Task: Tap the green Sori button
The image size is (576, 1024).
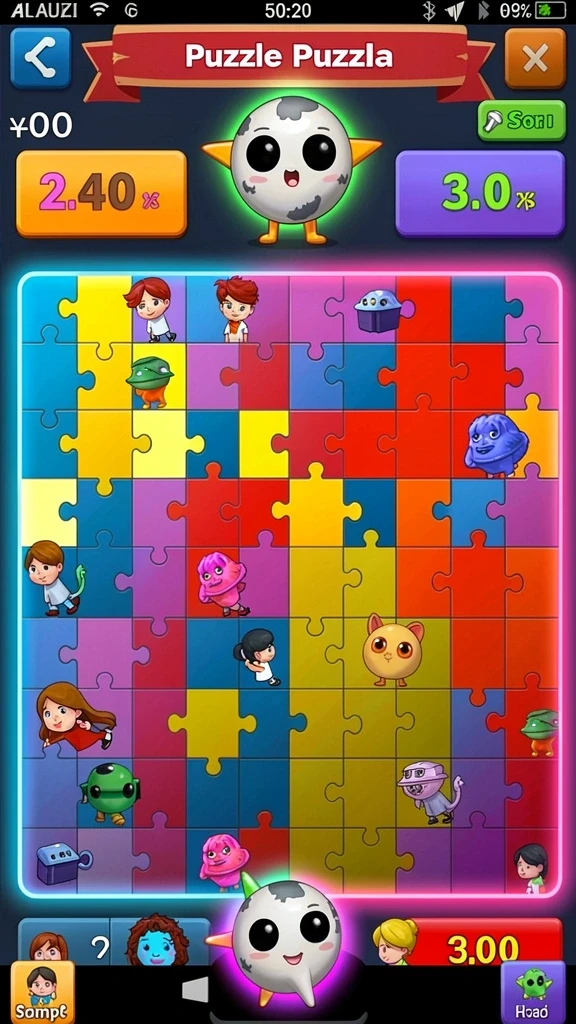Action: [521, 121]
